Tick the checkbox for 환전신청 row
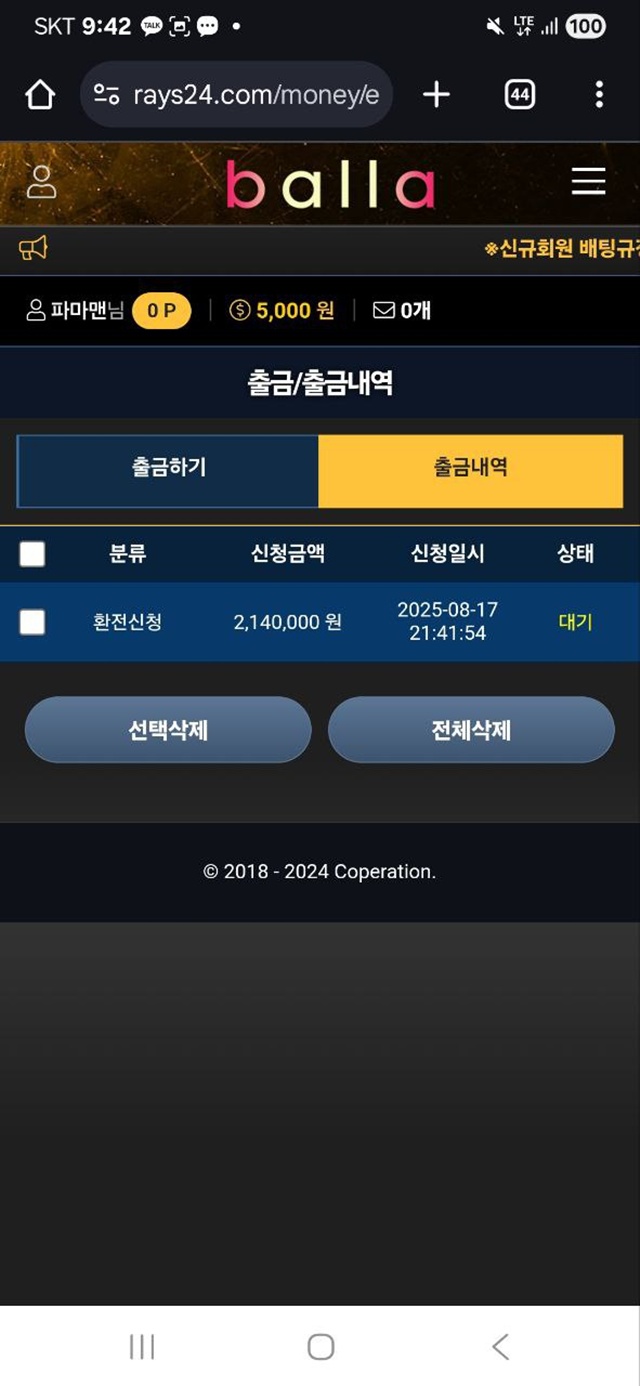Image resolution: width=640 pixels, height=1386 pixels. point(32,622)
